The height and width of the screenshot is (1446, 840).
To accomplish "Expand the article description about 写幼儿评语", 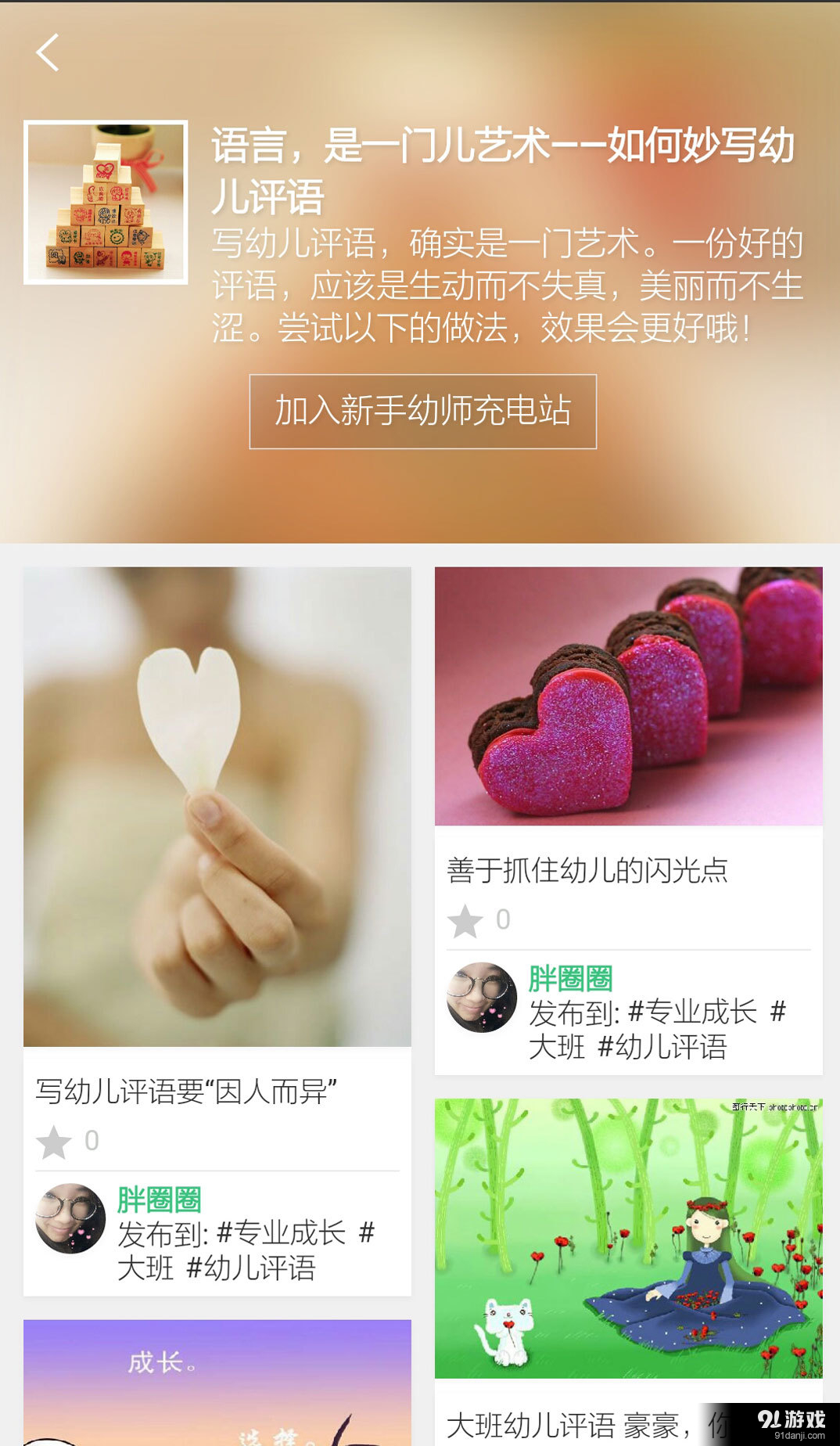I will (x=504, y=284).
